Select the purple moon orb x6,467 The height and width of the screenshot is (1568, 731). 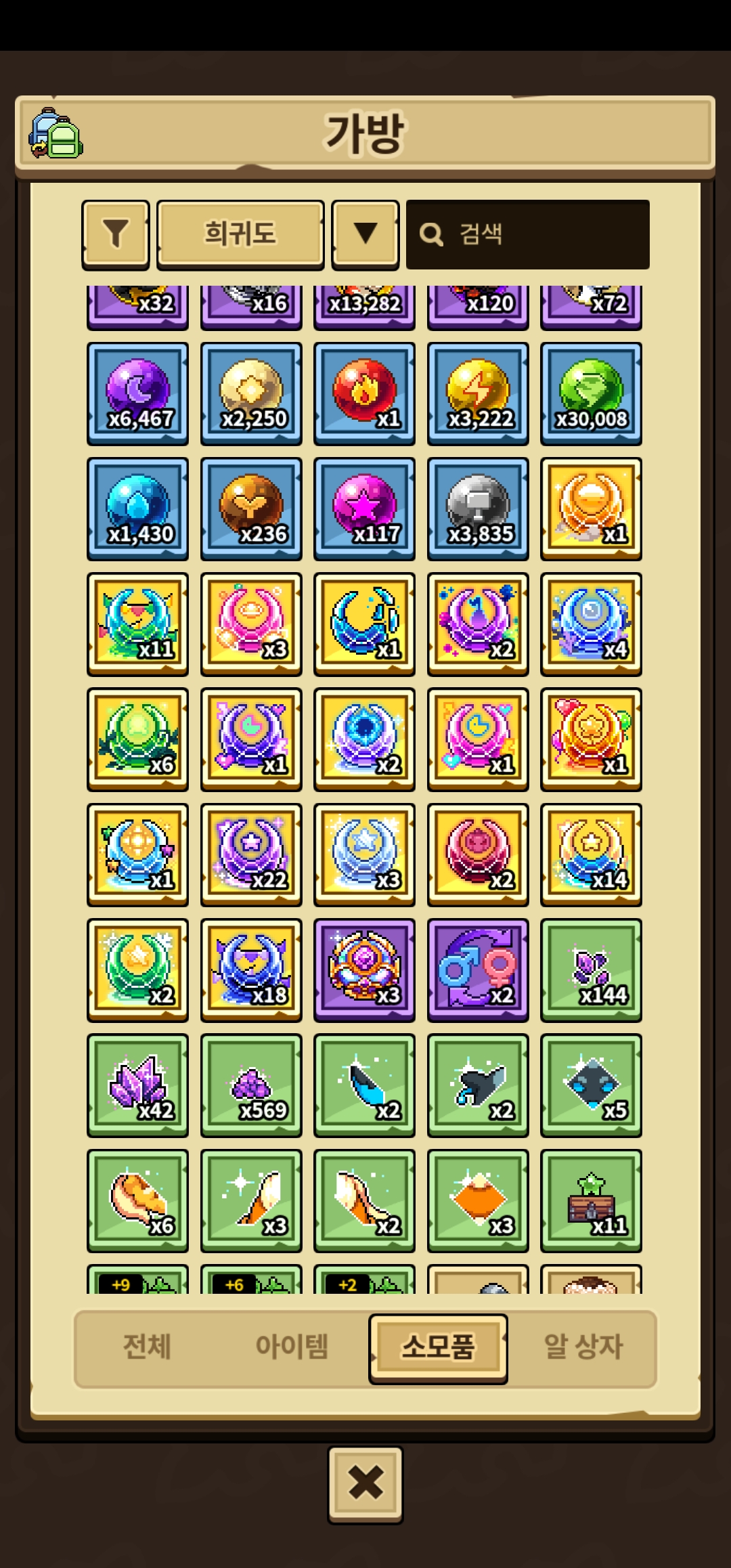pyautogui.click(x=137, y=394)
